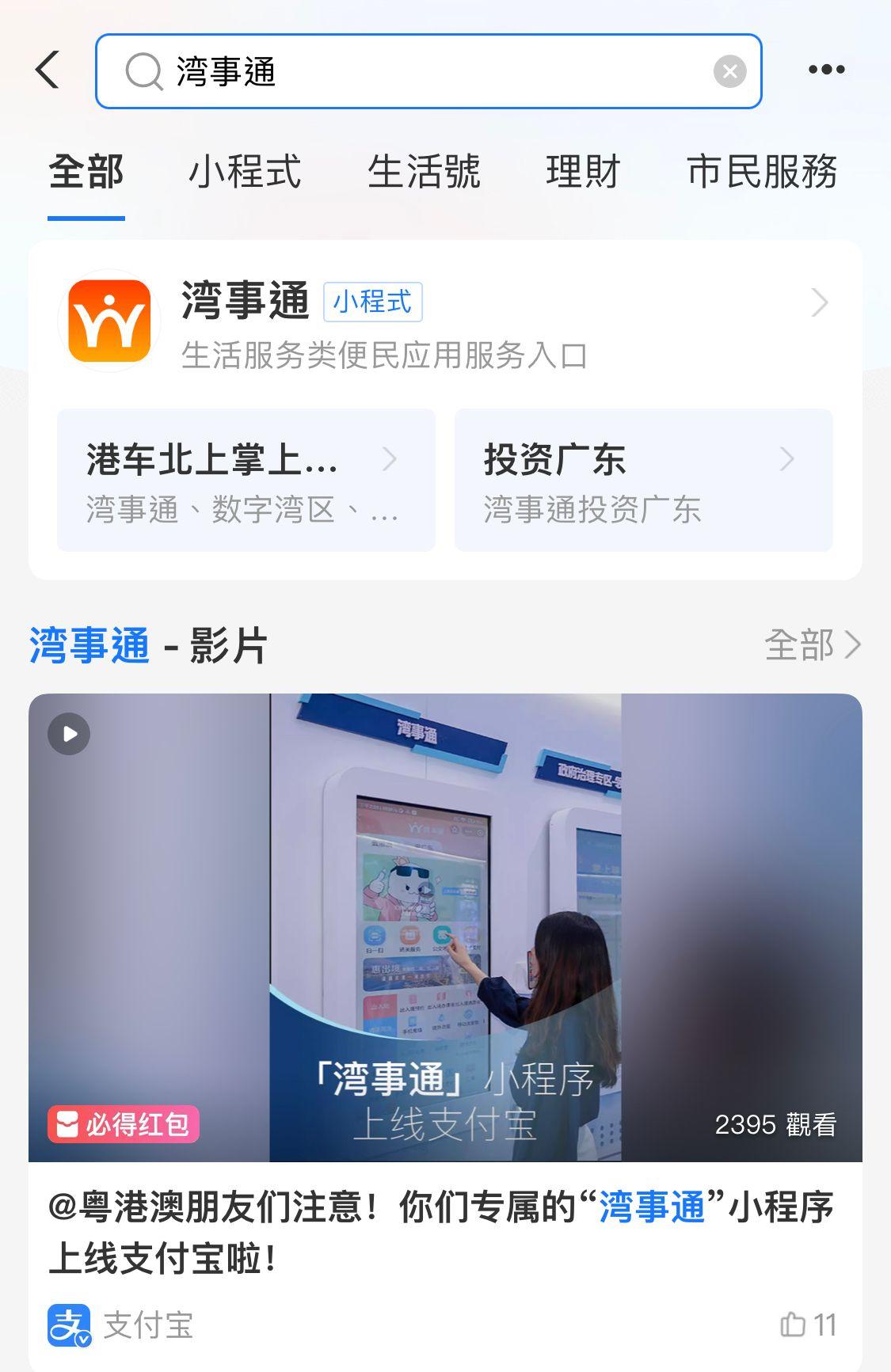Screen dimensions: 891x1372
Task: Open the 支付宝 publisher account
Action: click(121, 1324)
